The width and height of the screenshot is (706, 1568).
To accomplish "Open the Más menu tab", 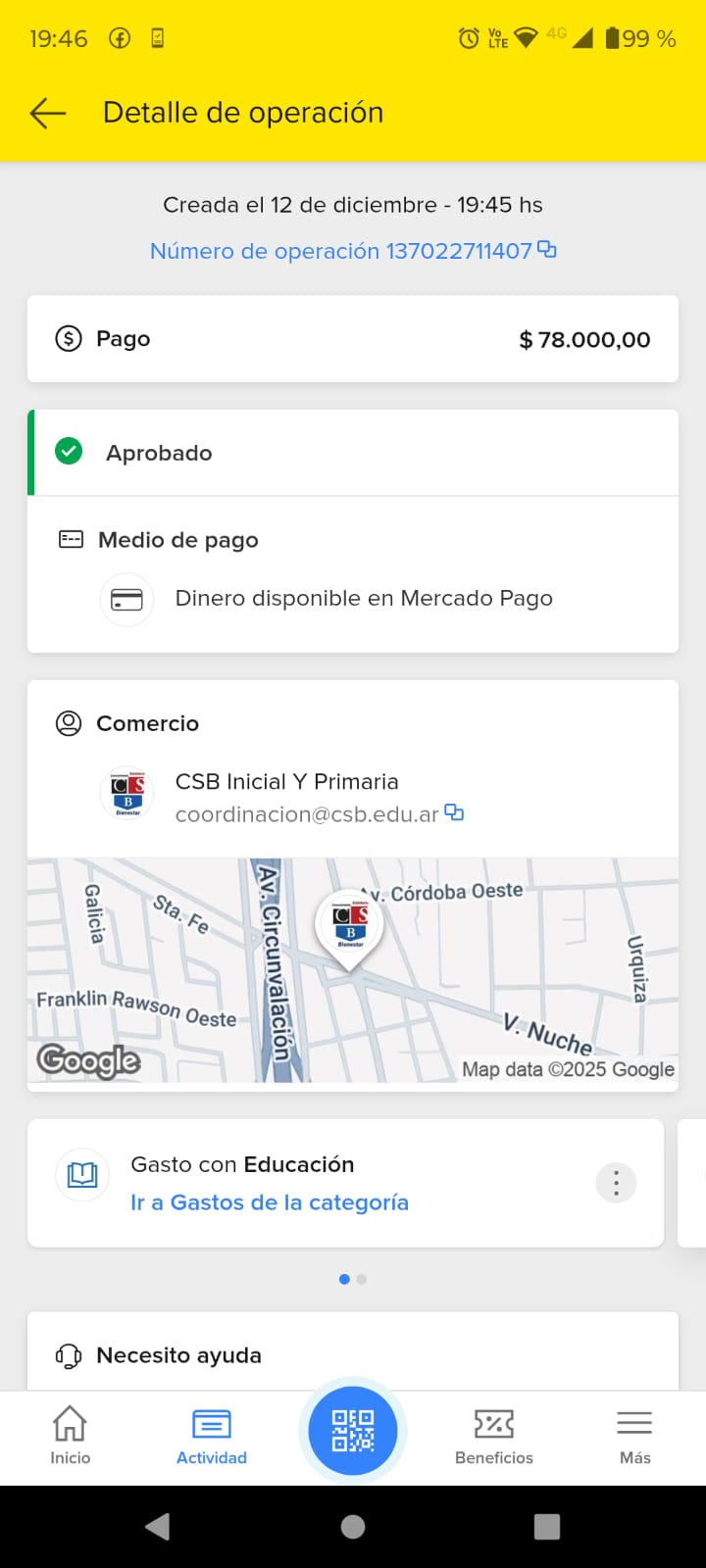I will (x=634, y=1436).
